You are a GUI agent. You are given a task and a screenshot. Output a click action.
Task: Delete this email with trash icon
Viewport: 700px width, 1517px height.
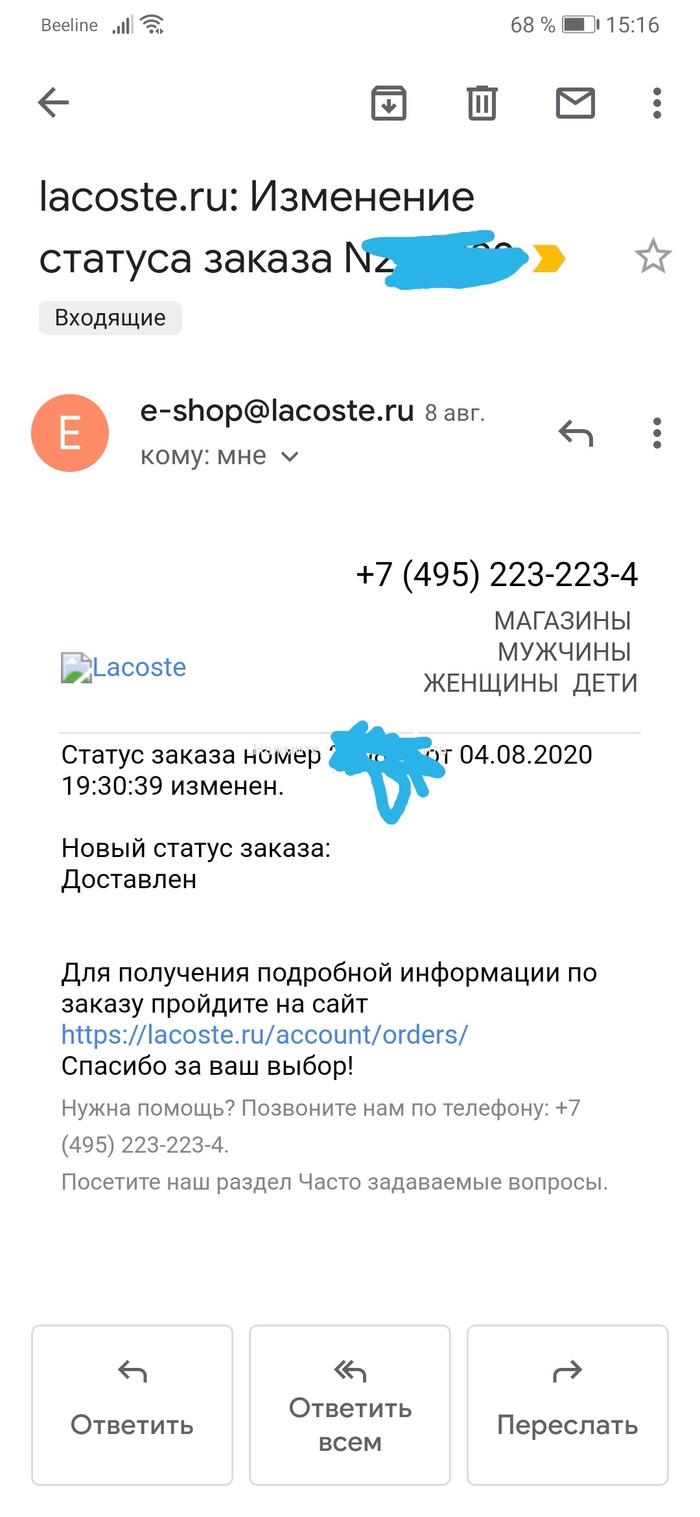482,102
